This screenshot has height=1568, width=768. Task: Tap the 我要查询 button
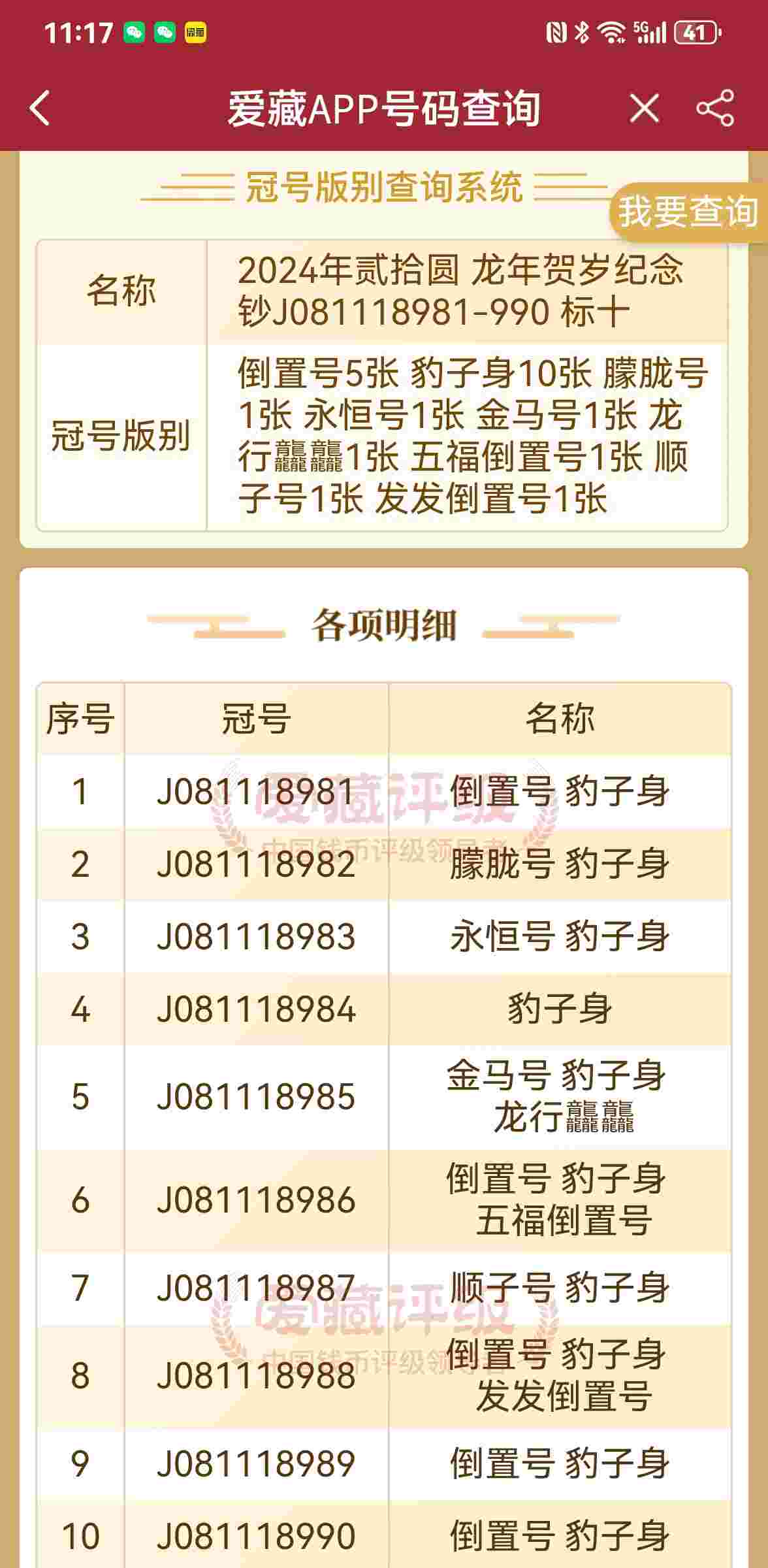[688, 212]
